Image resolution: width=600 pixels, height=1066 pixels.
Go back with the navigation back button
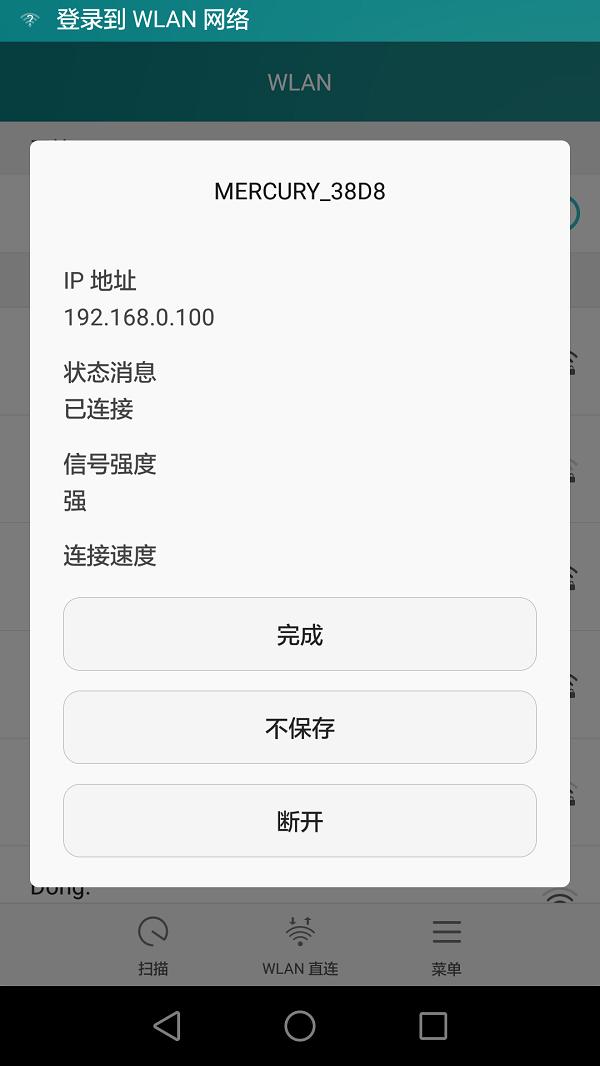[x=167, y=1025]
